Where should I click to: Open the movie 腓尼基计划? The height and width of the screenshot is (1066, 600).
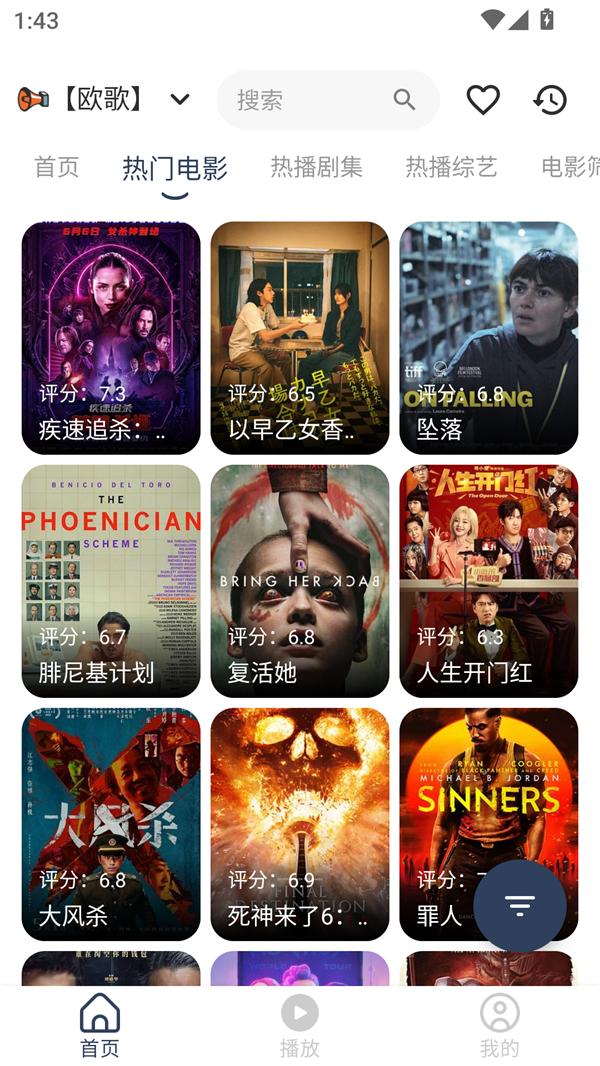click(x=111, y=581)
